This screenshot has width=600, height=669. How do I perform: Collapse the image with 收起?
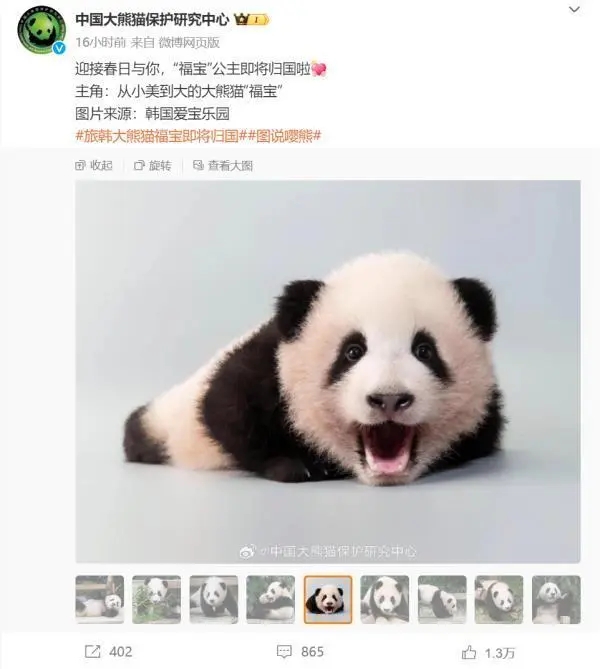coord(94,165)
